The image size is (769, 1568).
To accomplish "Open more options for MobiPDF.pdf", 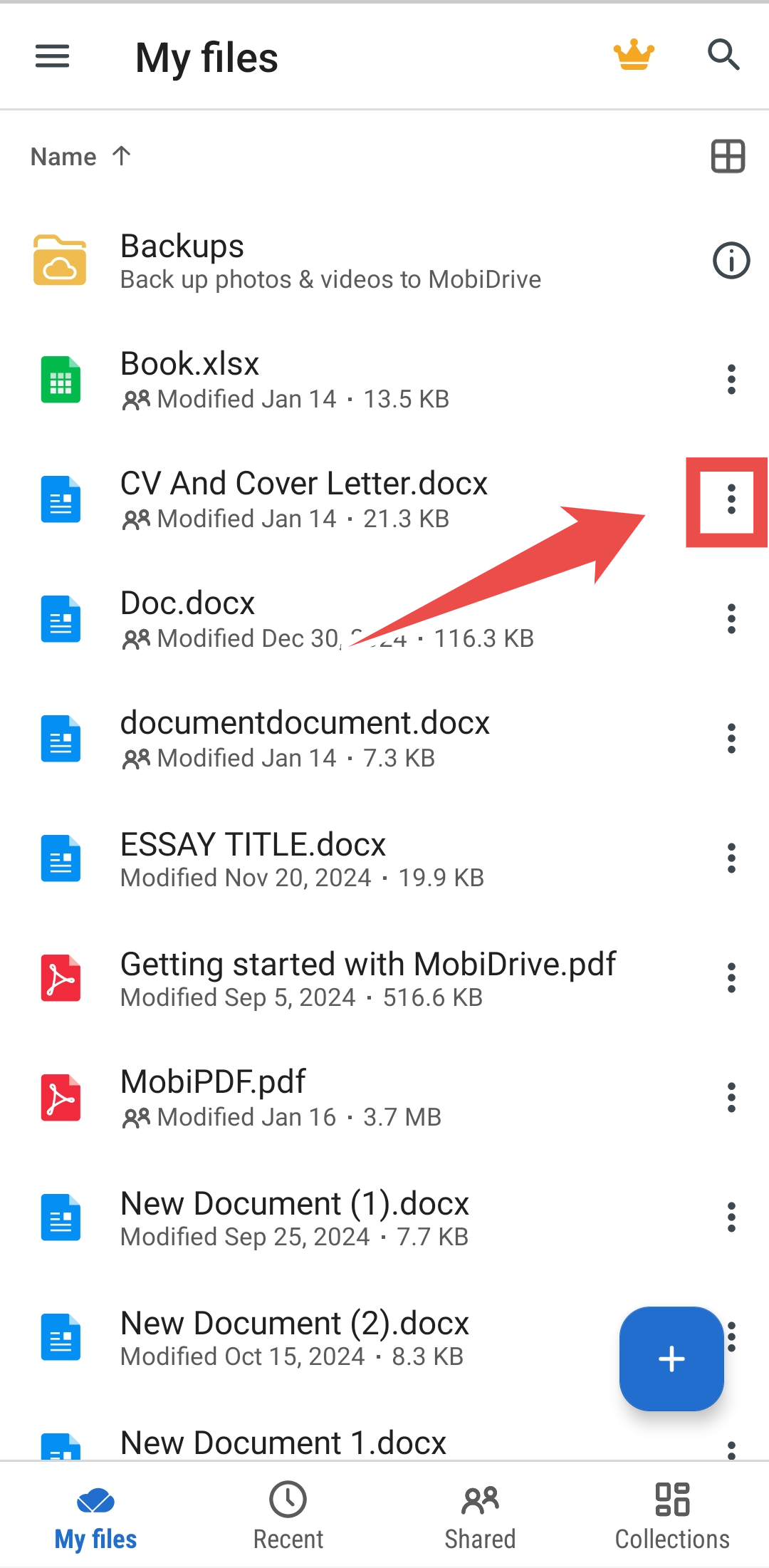I will [x=731, y=1097].
